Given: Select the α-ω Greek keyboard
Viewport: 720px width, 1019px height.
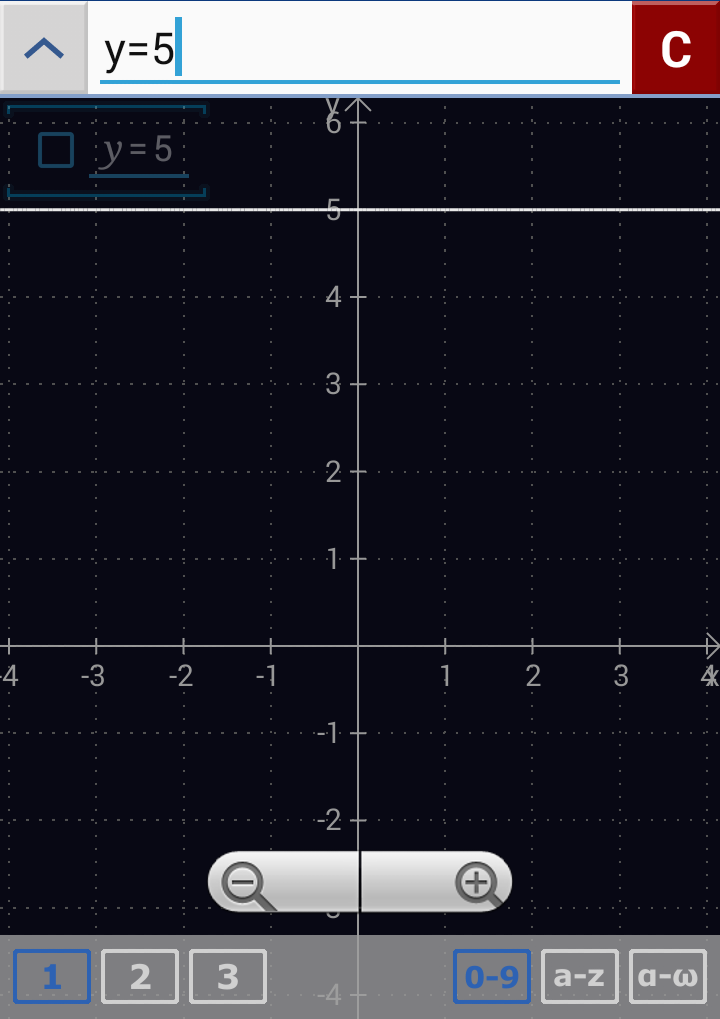Looking at the screenshot, I should click(668, 976).
